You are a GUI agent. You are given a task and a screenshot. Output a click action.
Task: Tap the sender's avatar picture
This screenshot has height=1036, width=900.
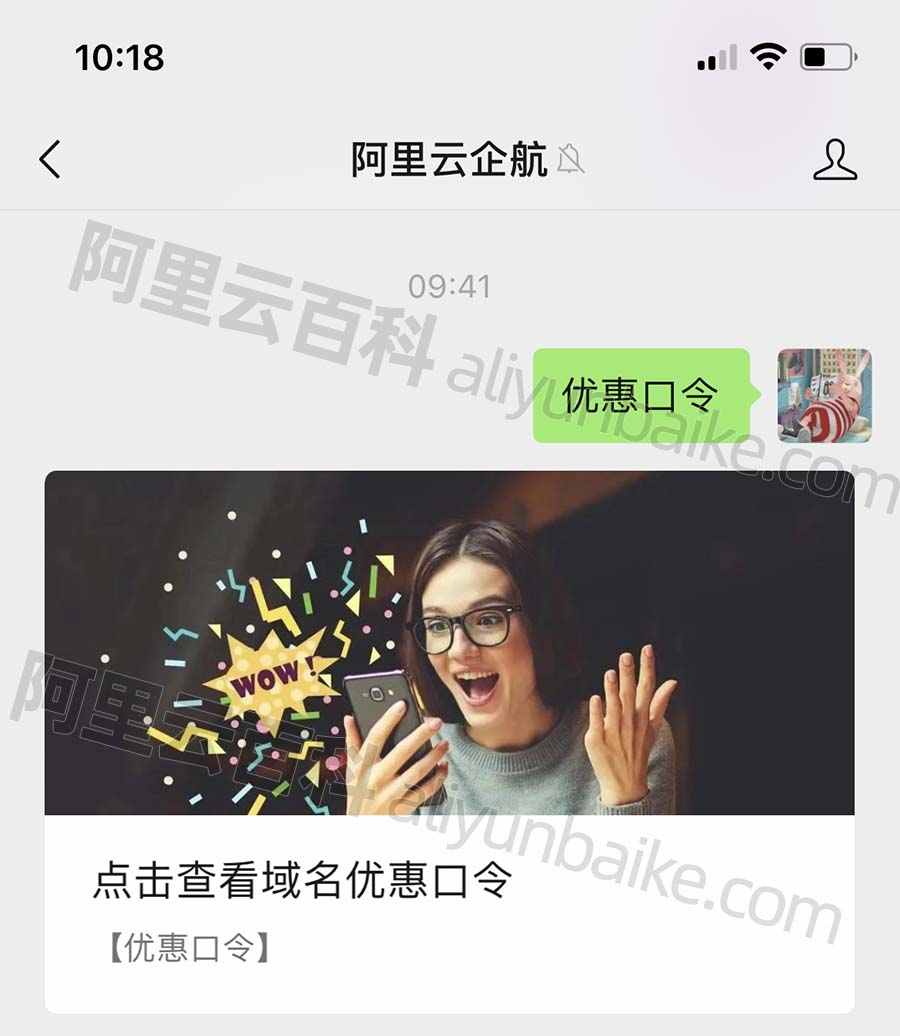pos(824,395)
